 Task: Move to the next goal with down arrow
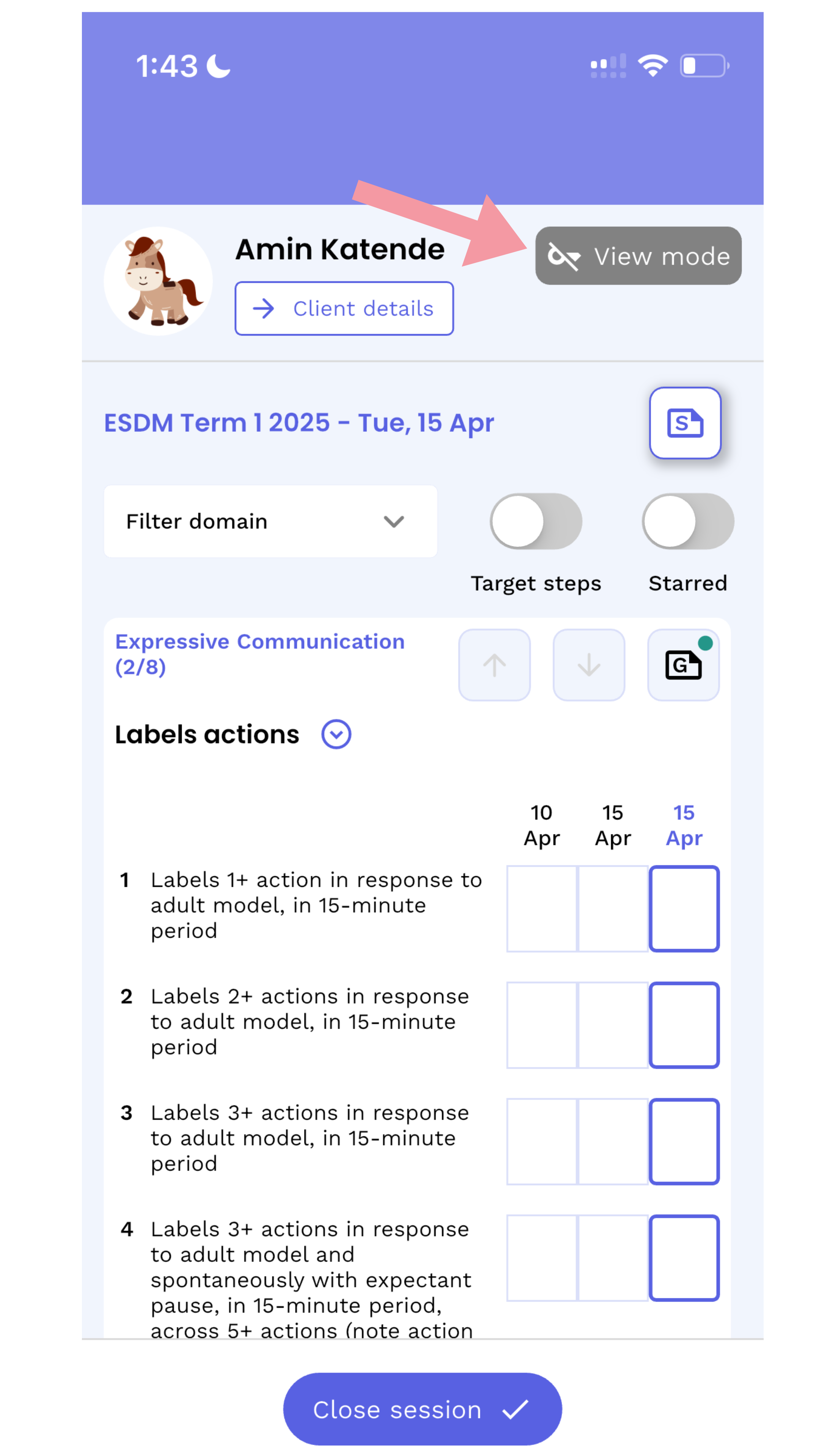[x=588, y=665]
